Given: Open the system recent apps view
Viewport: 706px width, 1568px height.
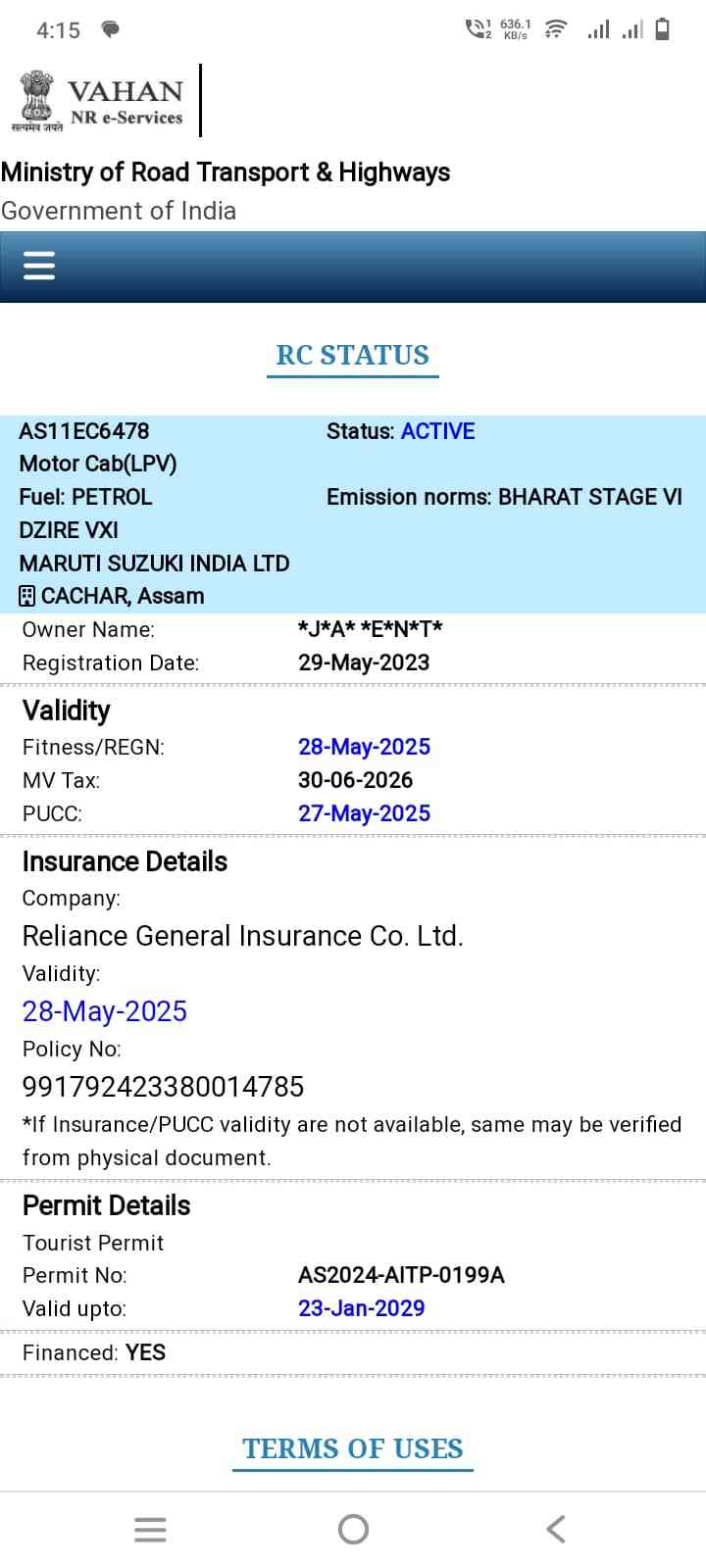Looking at the screenshot, I should click(150, 1529).
